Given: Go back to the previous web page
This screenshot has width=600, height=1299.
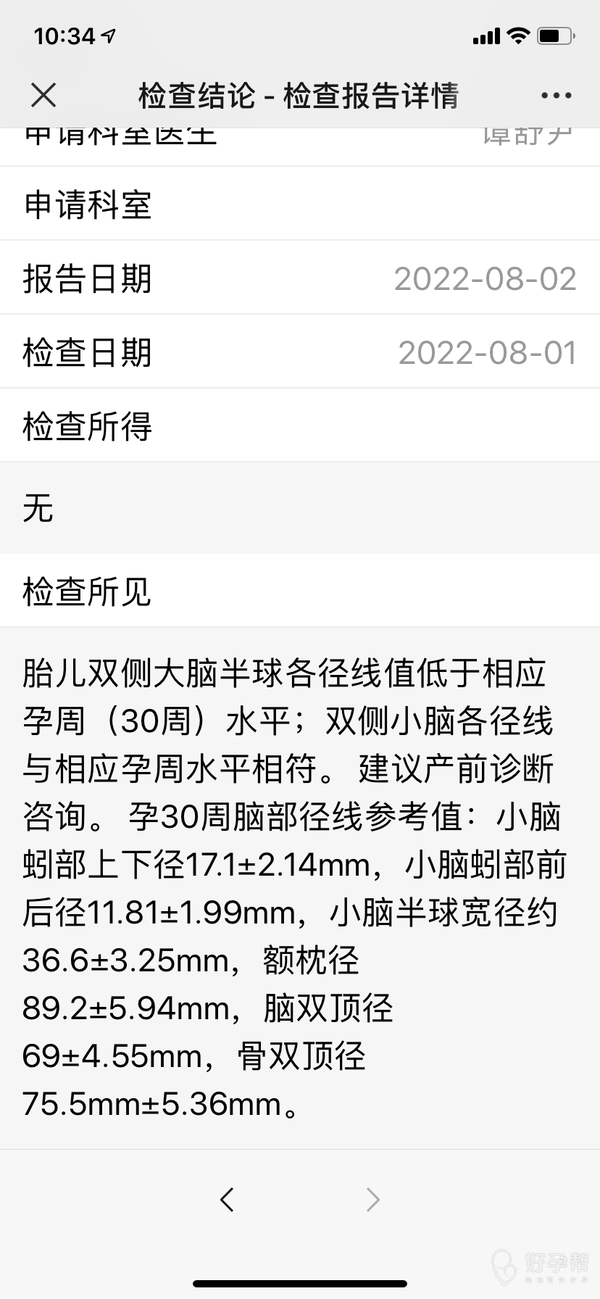Looking at the screenshot, I should pyautogui.click(x=227, y=1199).
